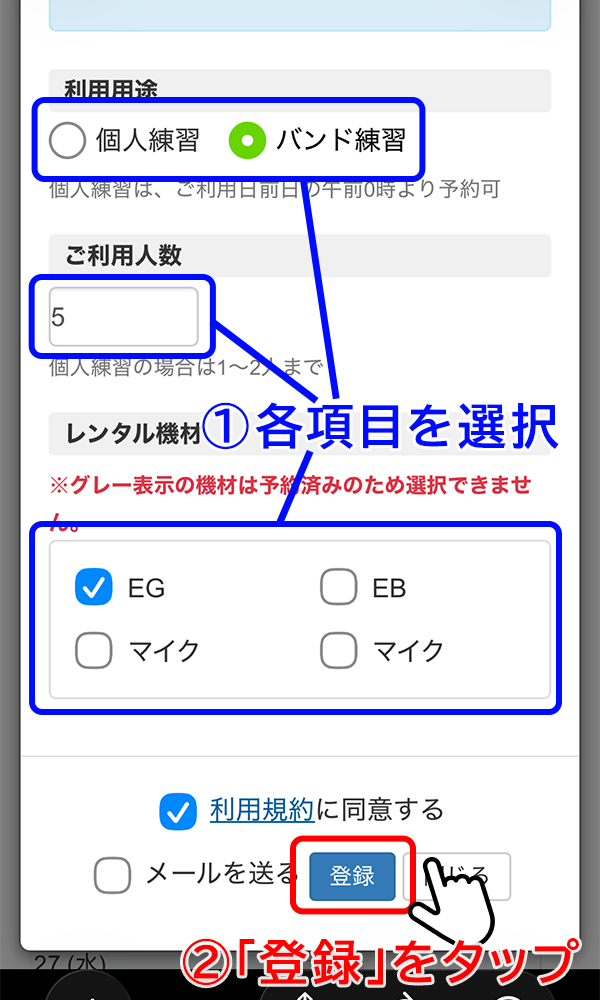Choose the バンド練習 option
This screenshot has height=1000, width=600.
(247, 141)
